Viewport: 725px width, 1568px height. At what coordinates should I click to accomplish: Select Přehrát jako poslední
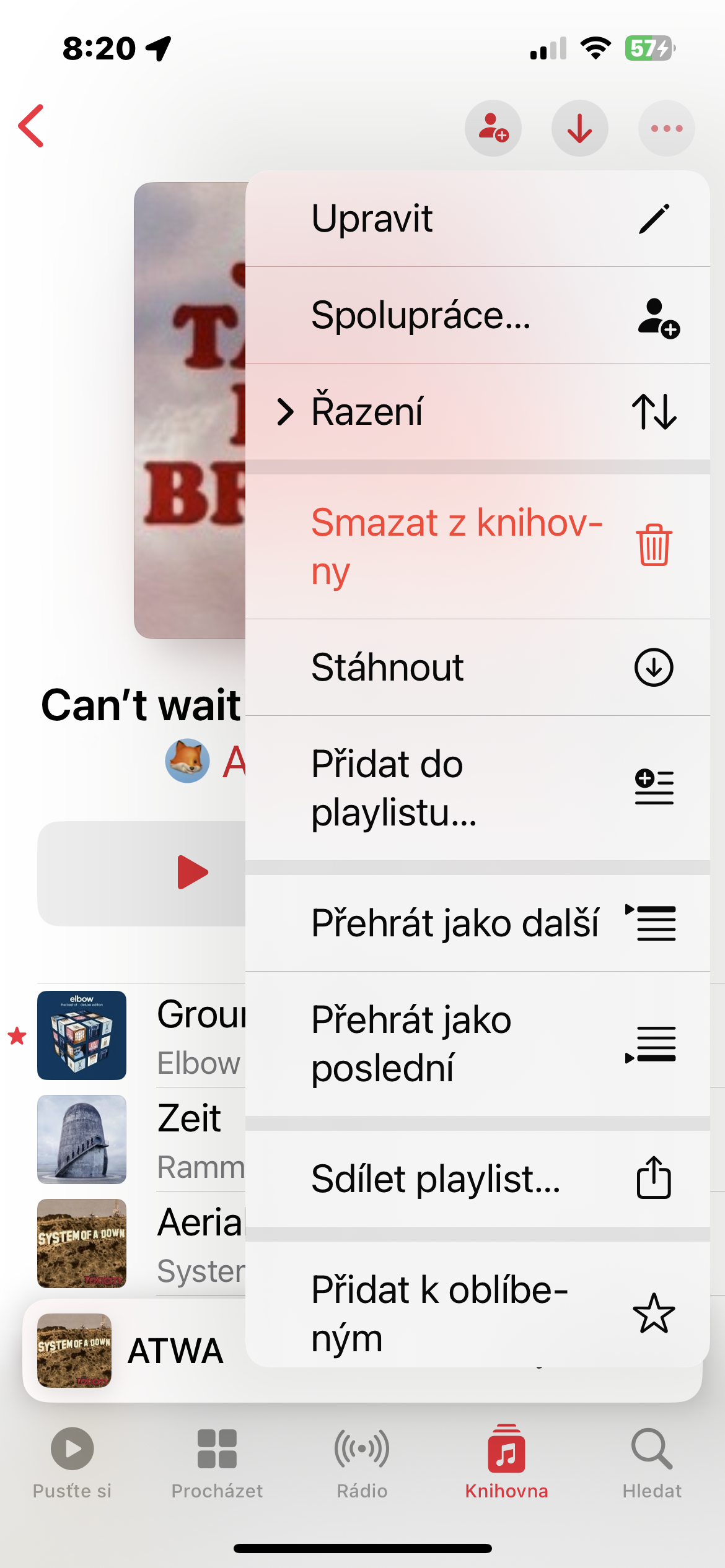[477, 1044]
